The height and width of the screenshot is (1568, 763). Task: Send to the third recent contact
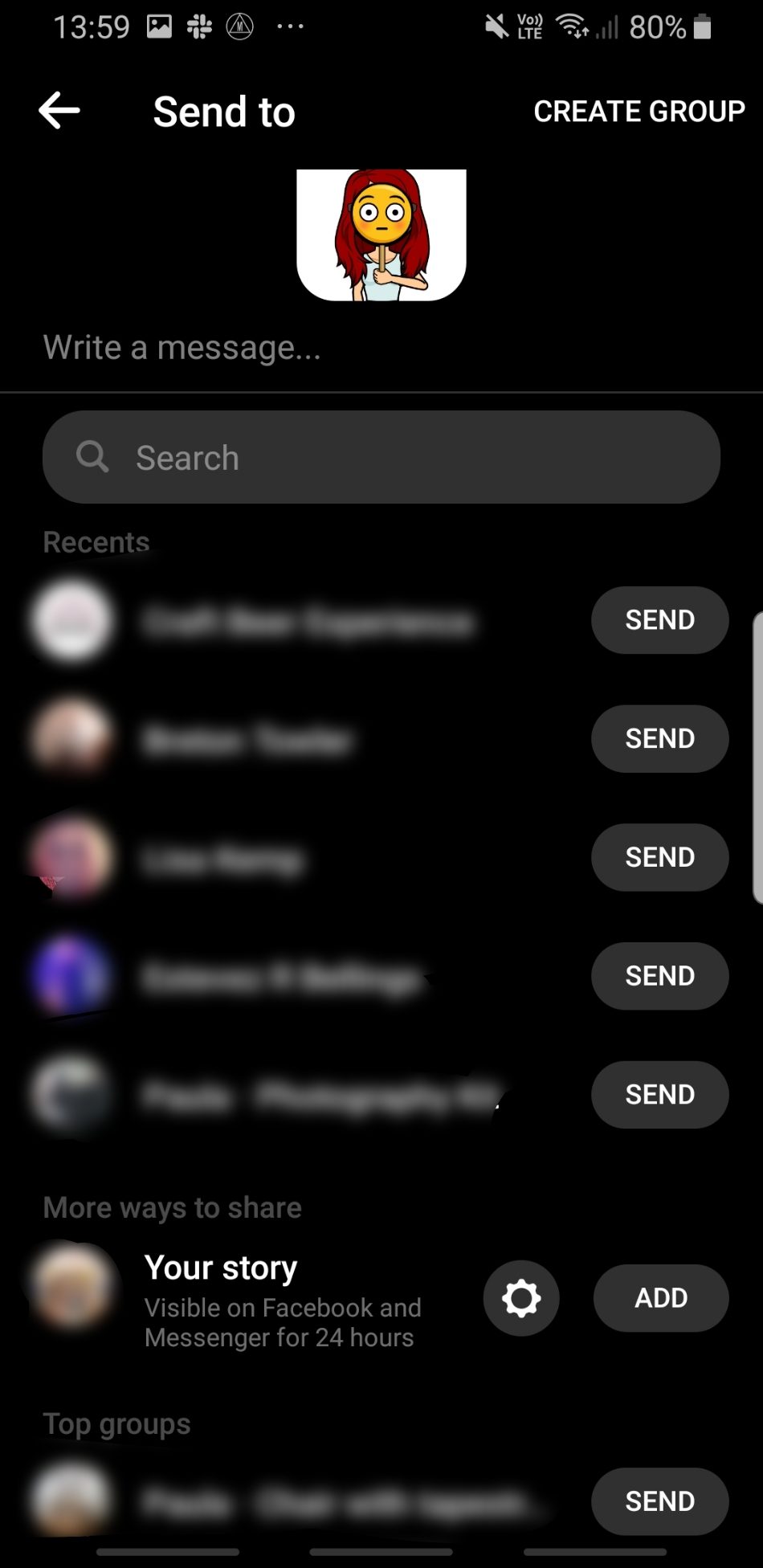pyautogui.click(x=660, y=857)
